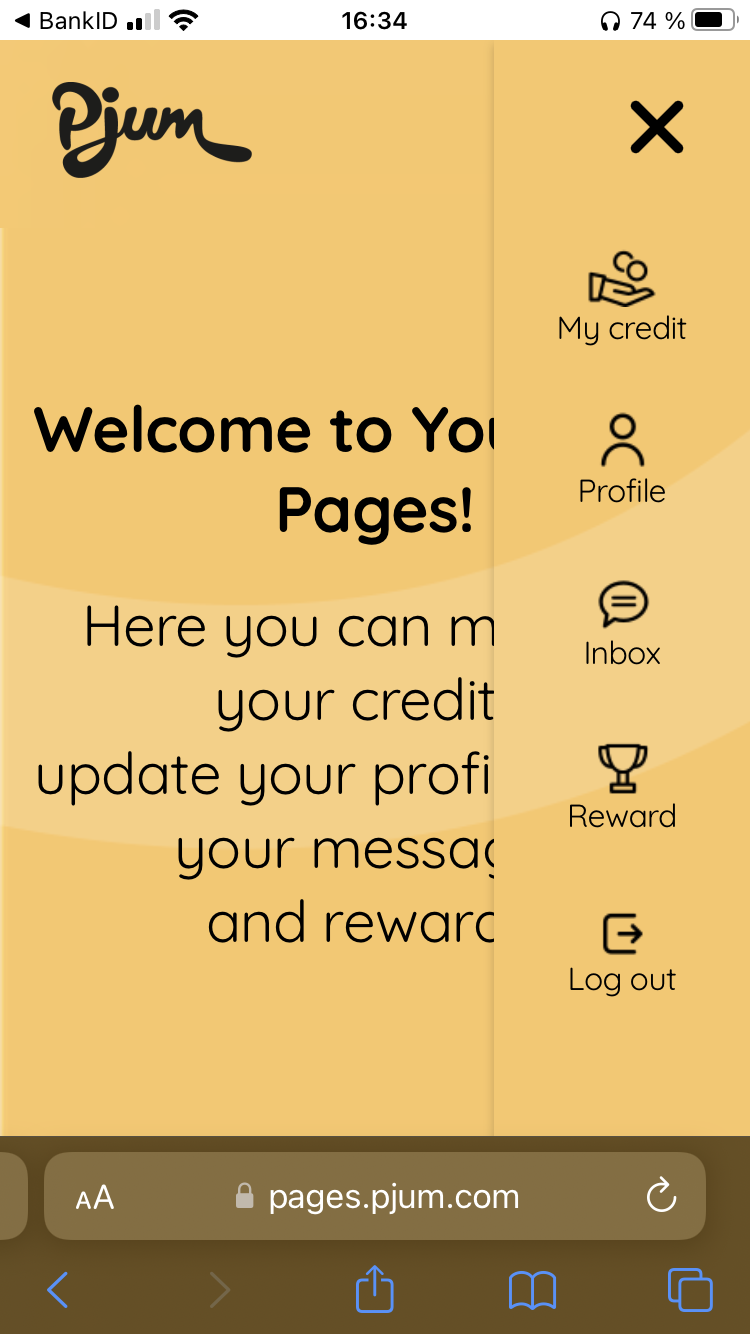This screenshot has width=750, height=1334.
Task: Return to BankID app
Action: [x=66, y=20]
